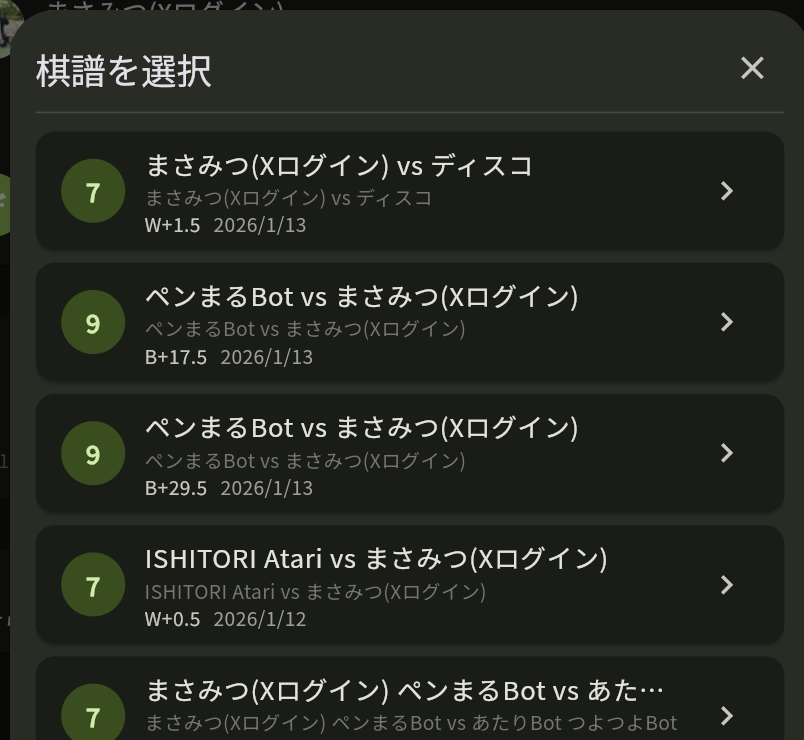The image size is (804, 740).
Task: Select the ペンまるBot game with result B+17.5
Action: [409, 322]
